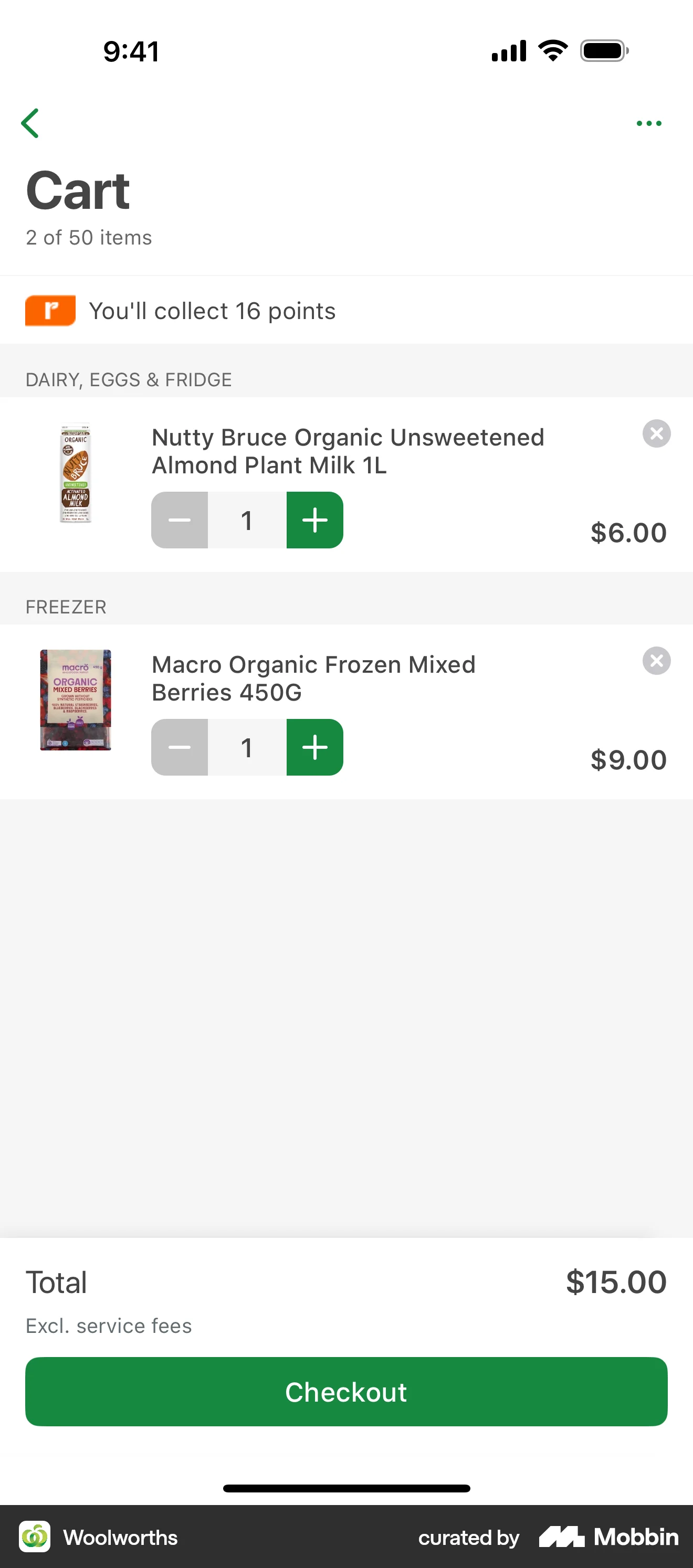
Task: Open the Macro mixed berries product name
Action: [313, 677]
